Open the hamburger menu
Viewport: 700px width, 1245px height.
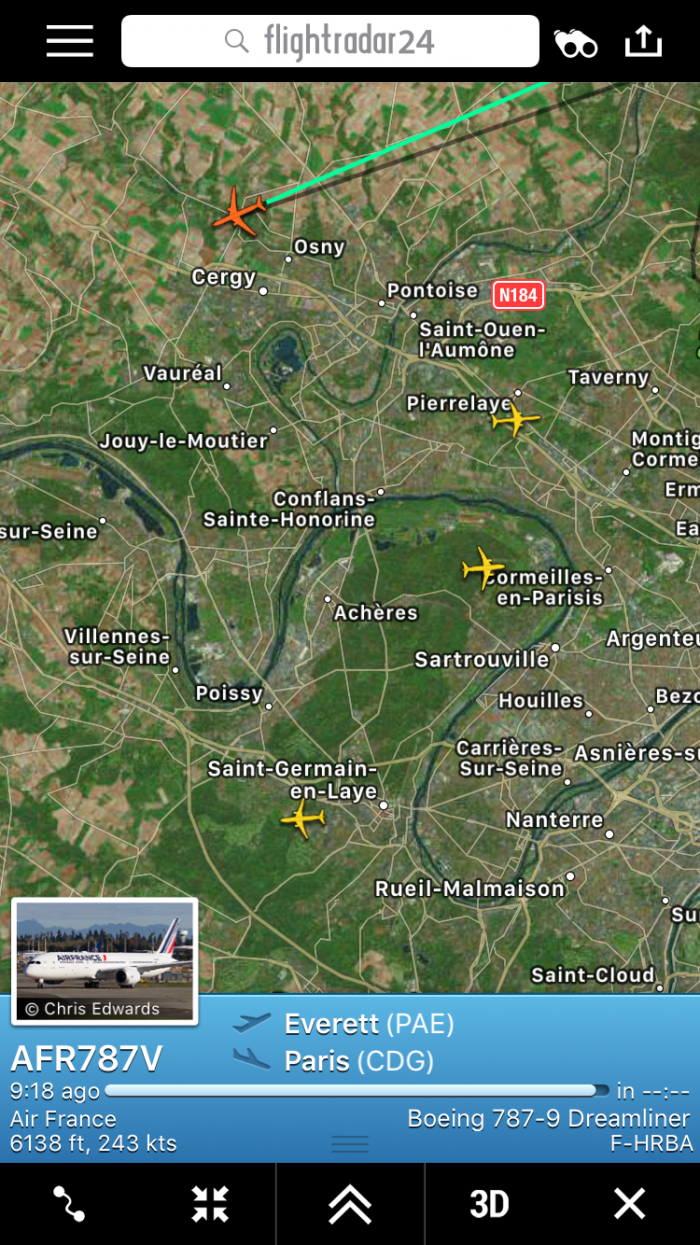coord(69,41)
